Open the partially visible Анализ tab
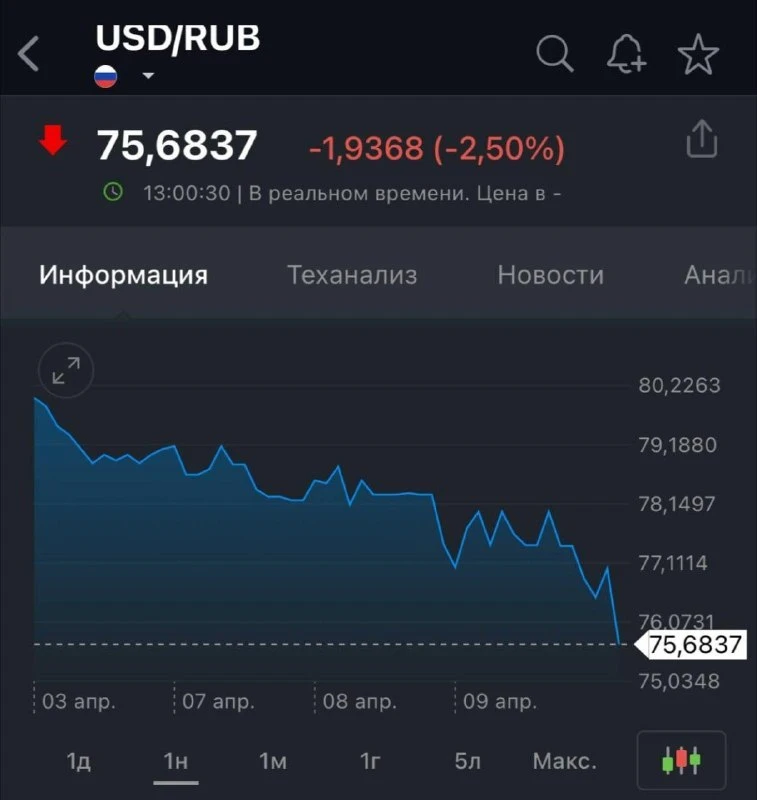The width and height of the screenshot is (757, 800). (718, 275)
